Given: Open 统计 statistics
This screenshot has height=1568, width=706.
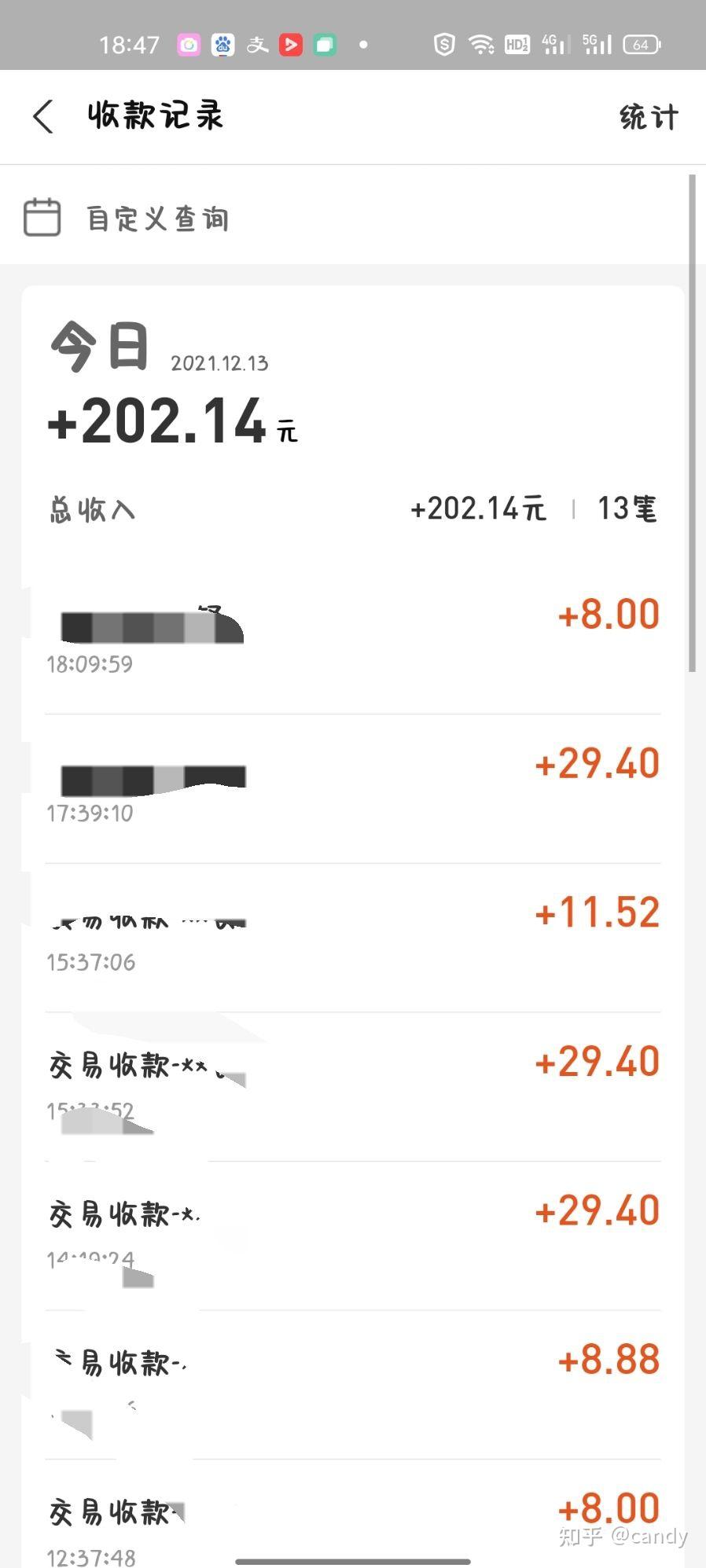Looking at the screenshot, I should 649,117.
